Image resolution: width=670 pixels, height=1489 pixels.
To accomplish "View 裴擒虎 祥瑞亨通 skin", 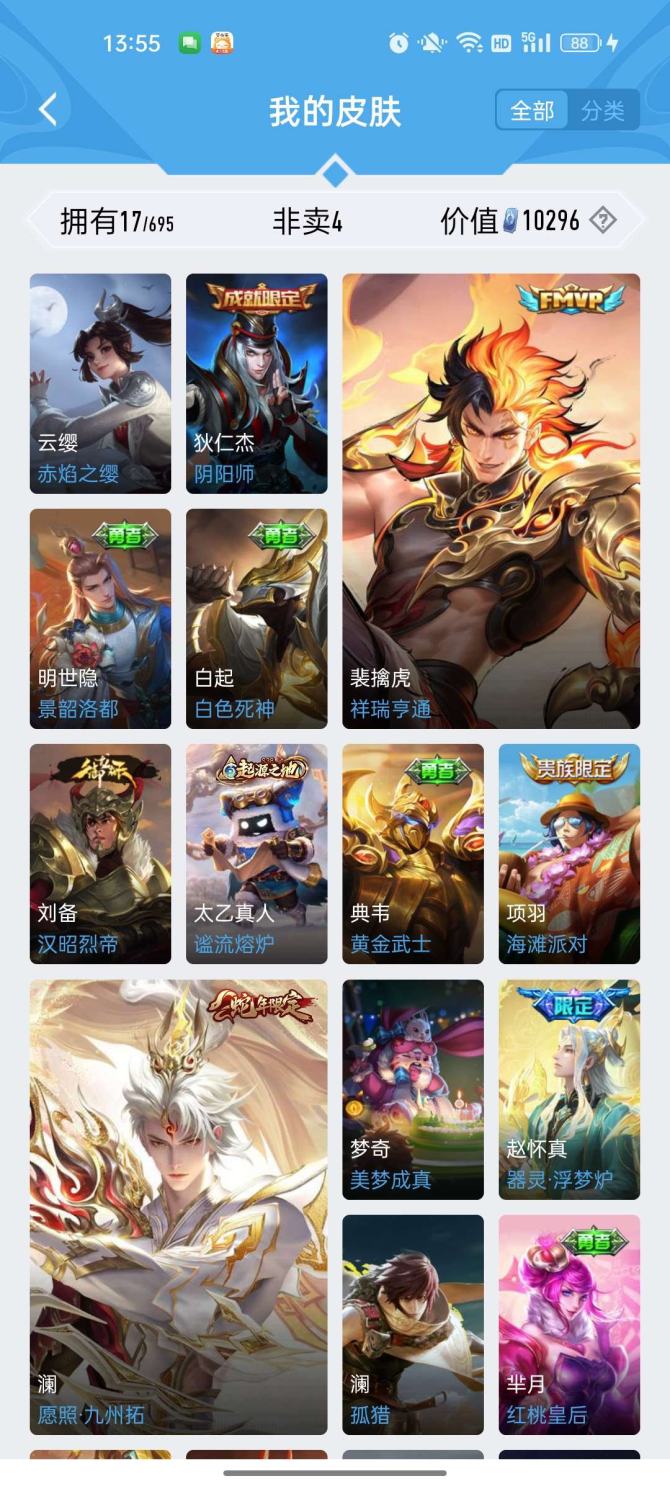I will pyautogui.click(x=491, y=500).
